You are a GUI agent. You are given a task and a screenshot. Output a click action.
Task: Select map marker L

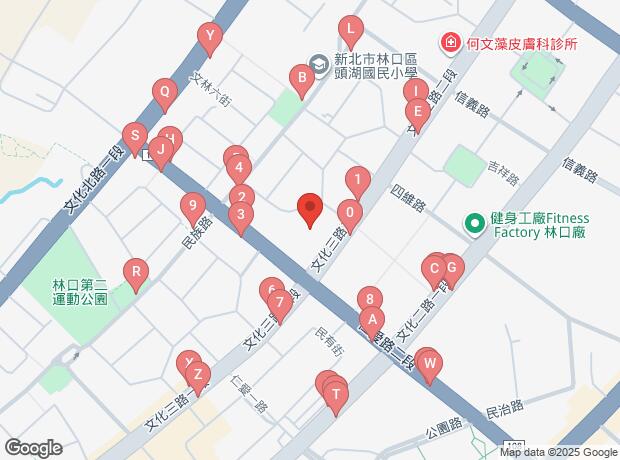350,28
